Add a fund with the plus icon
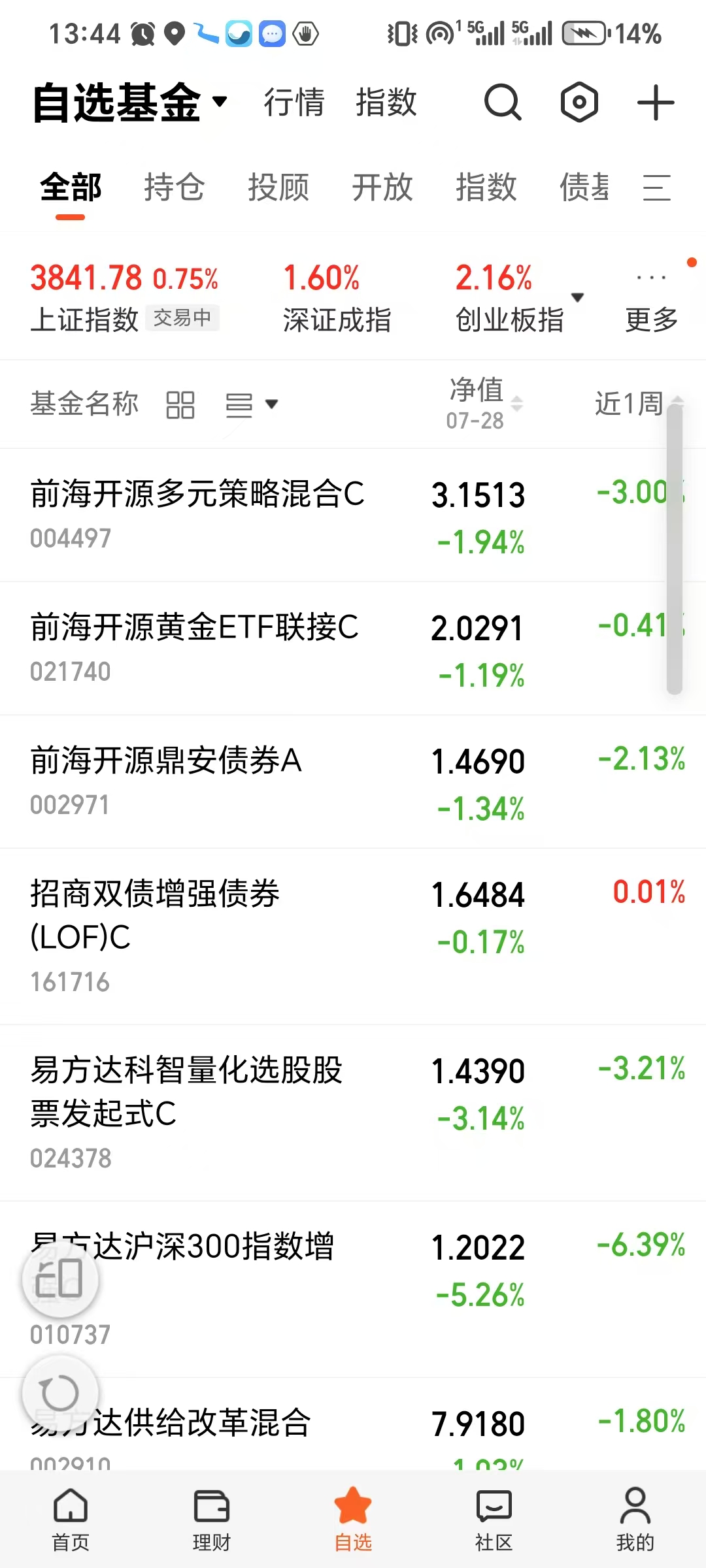706x1568 pixels. pyautogui.click(x=656, y=103)
